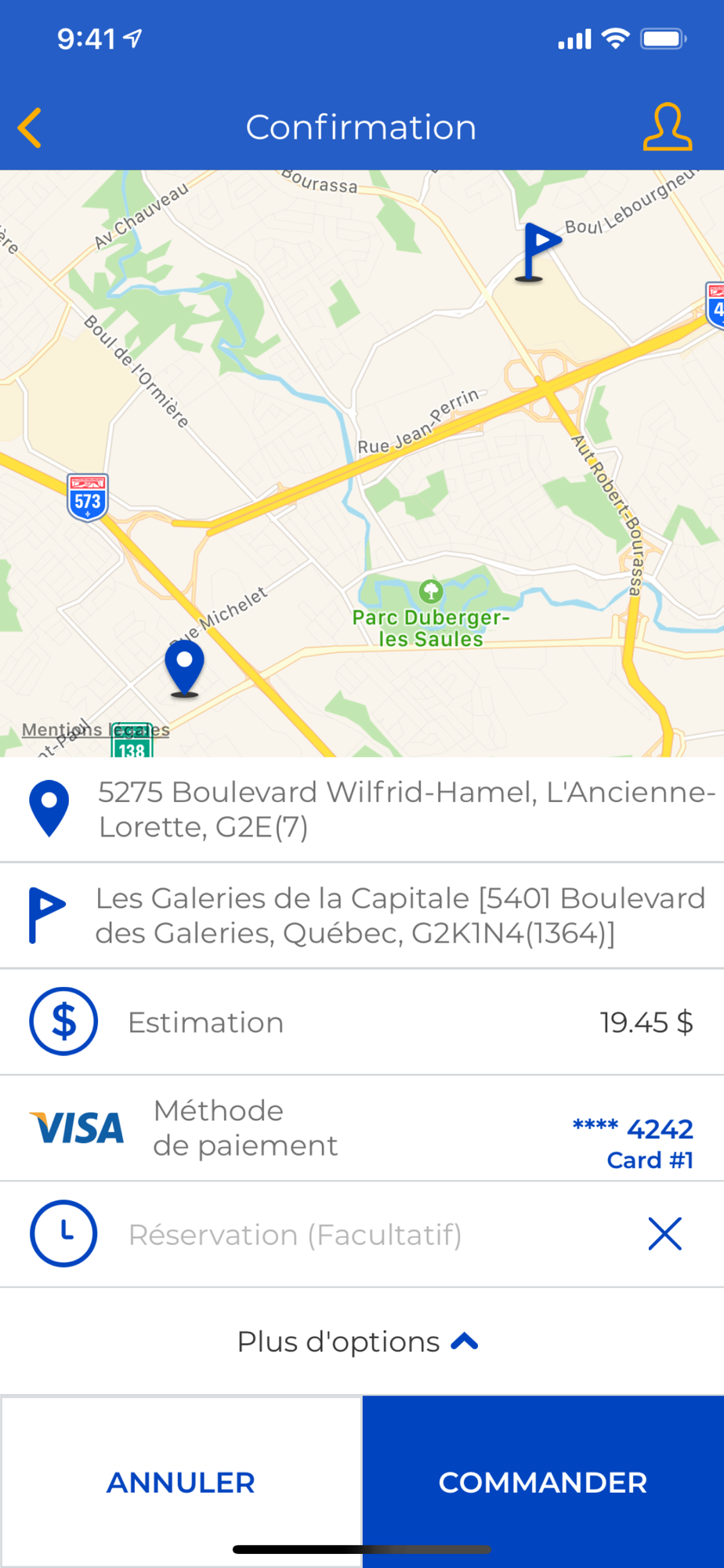The width and height of the screenshot is (724, 1568).
Task: Go back using the yellow arrow
Action: [30, 128]
